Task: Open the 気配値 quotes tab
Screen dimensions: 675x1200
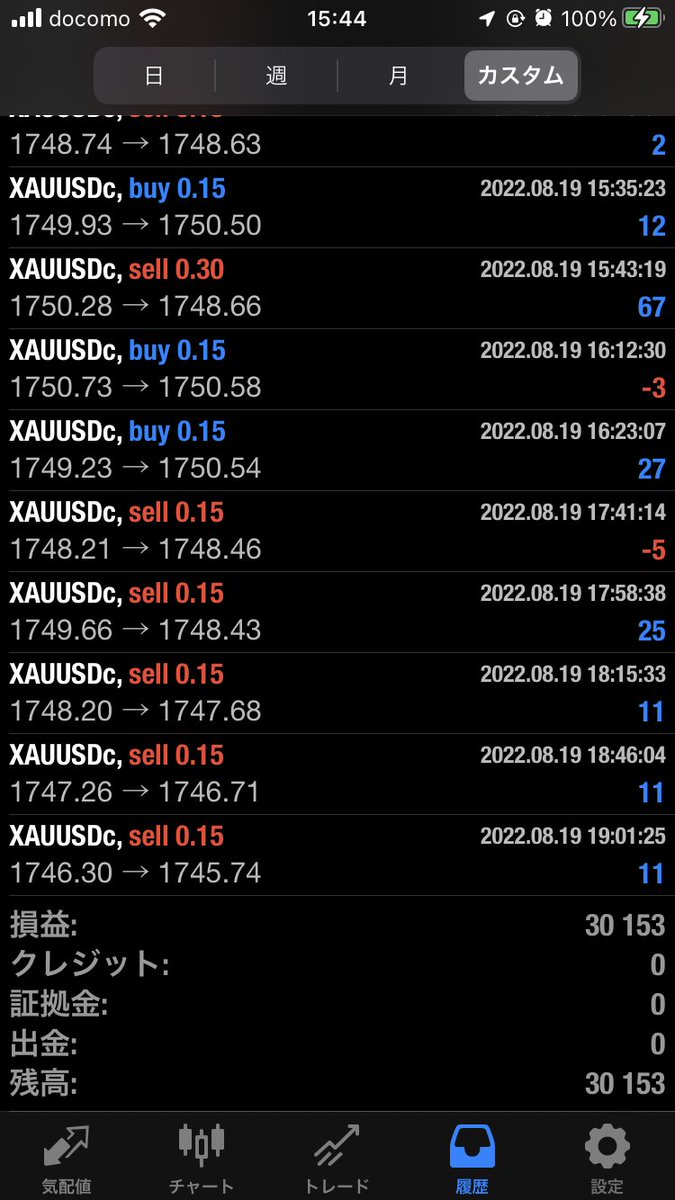Action: (67, 1158)
